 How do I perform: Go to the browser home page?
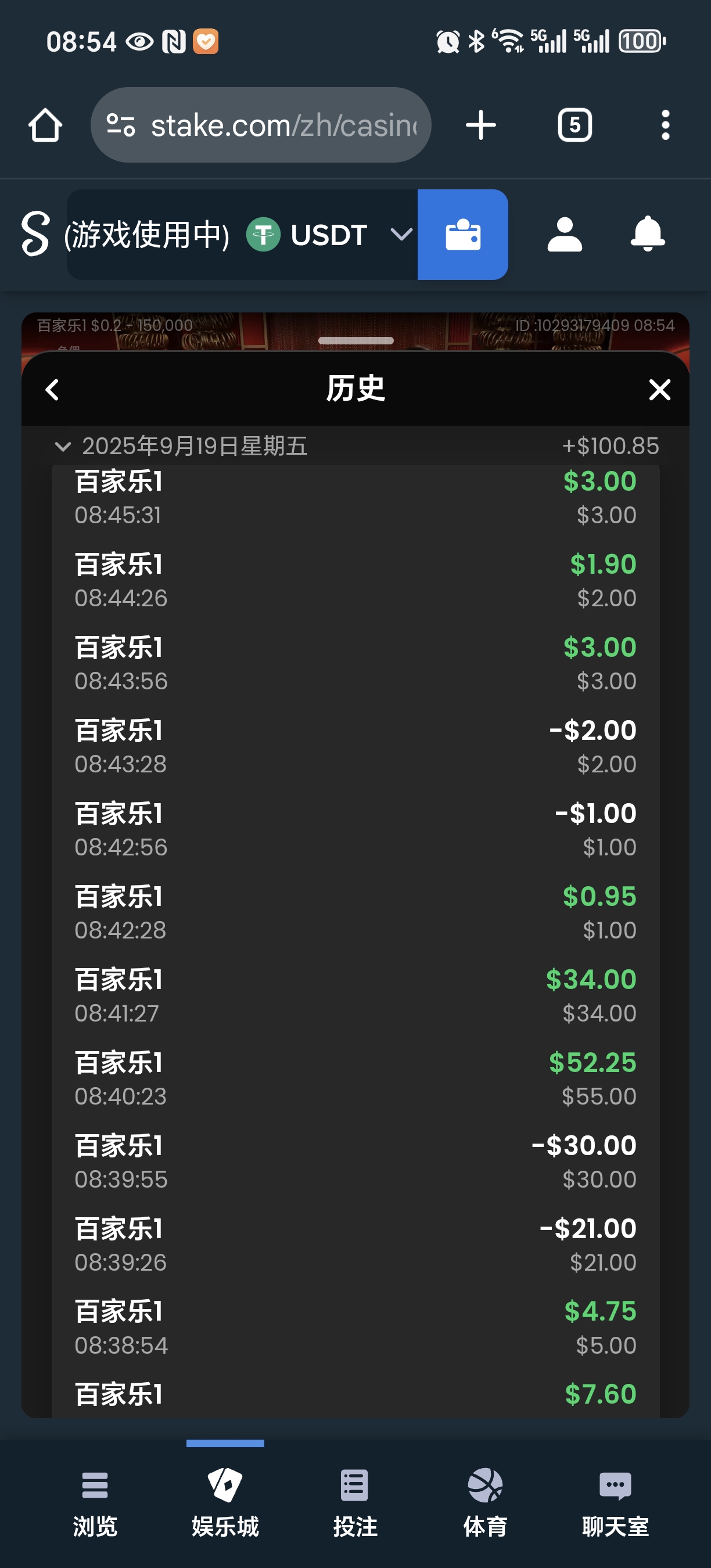[45, 125]
